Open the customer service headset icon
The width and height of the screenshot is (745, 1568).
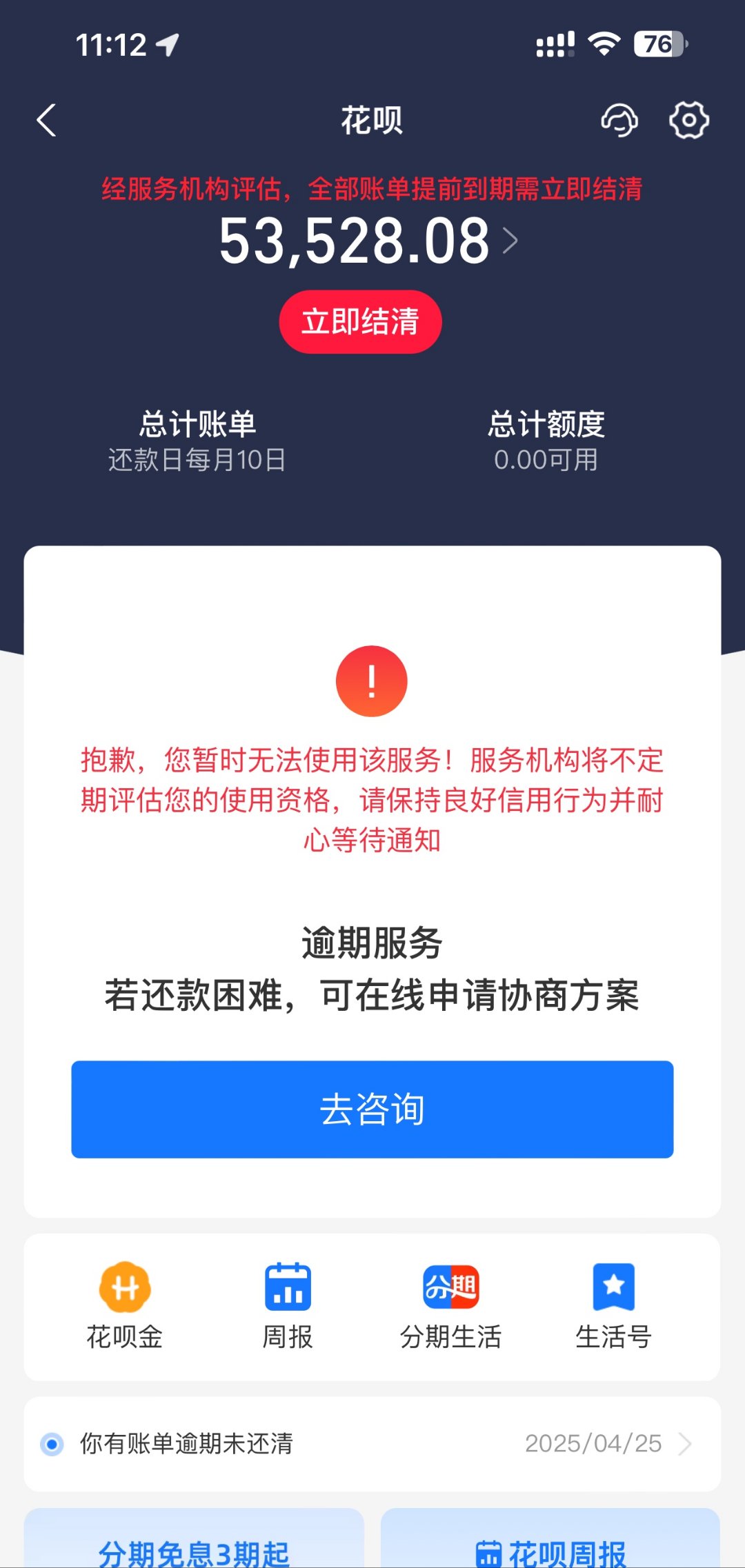click(619, 121)
